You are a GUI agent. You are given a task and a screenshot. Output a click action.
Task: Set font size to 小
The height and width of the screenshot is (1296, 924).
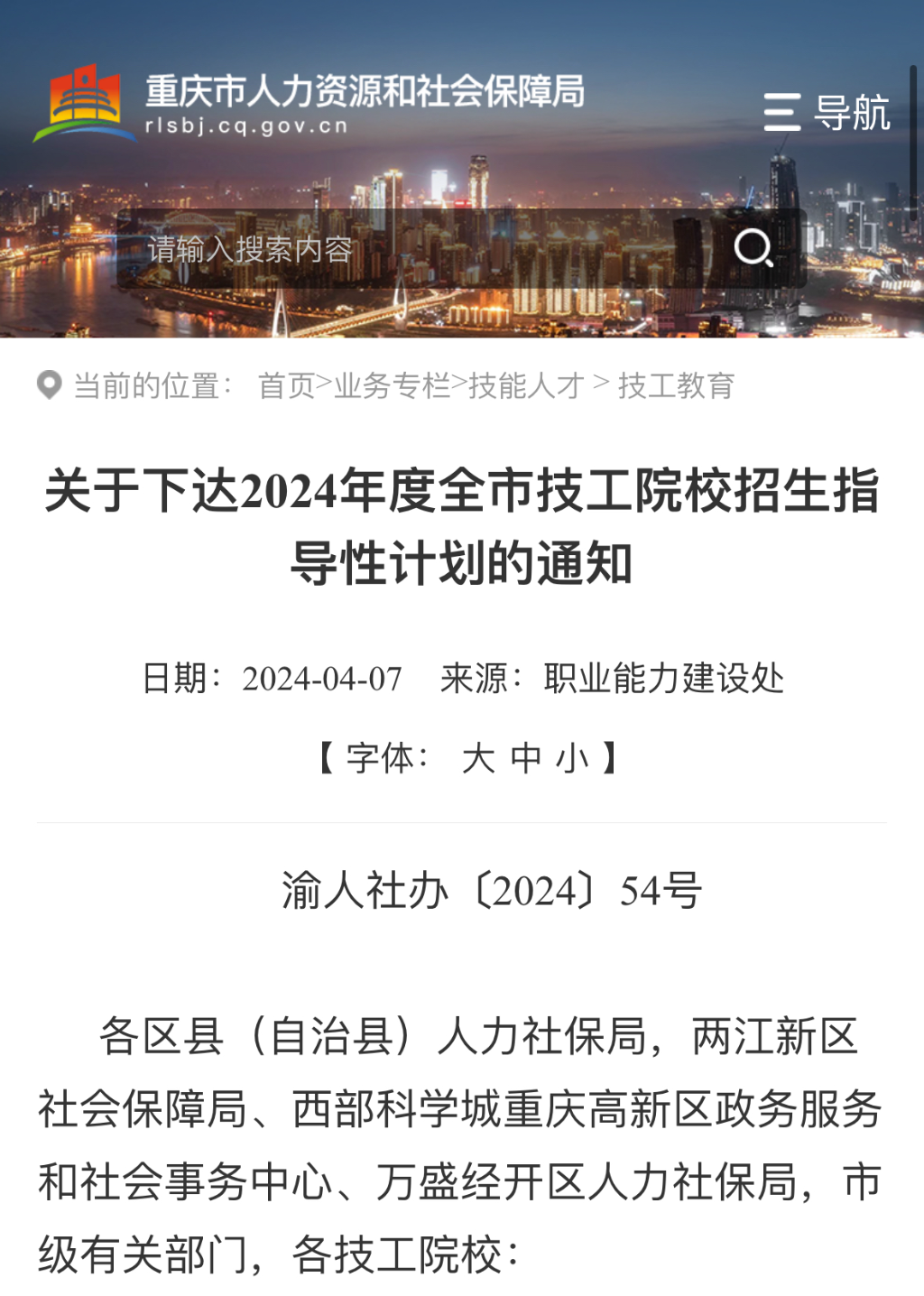572,758
